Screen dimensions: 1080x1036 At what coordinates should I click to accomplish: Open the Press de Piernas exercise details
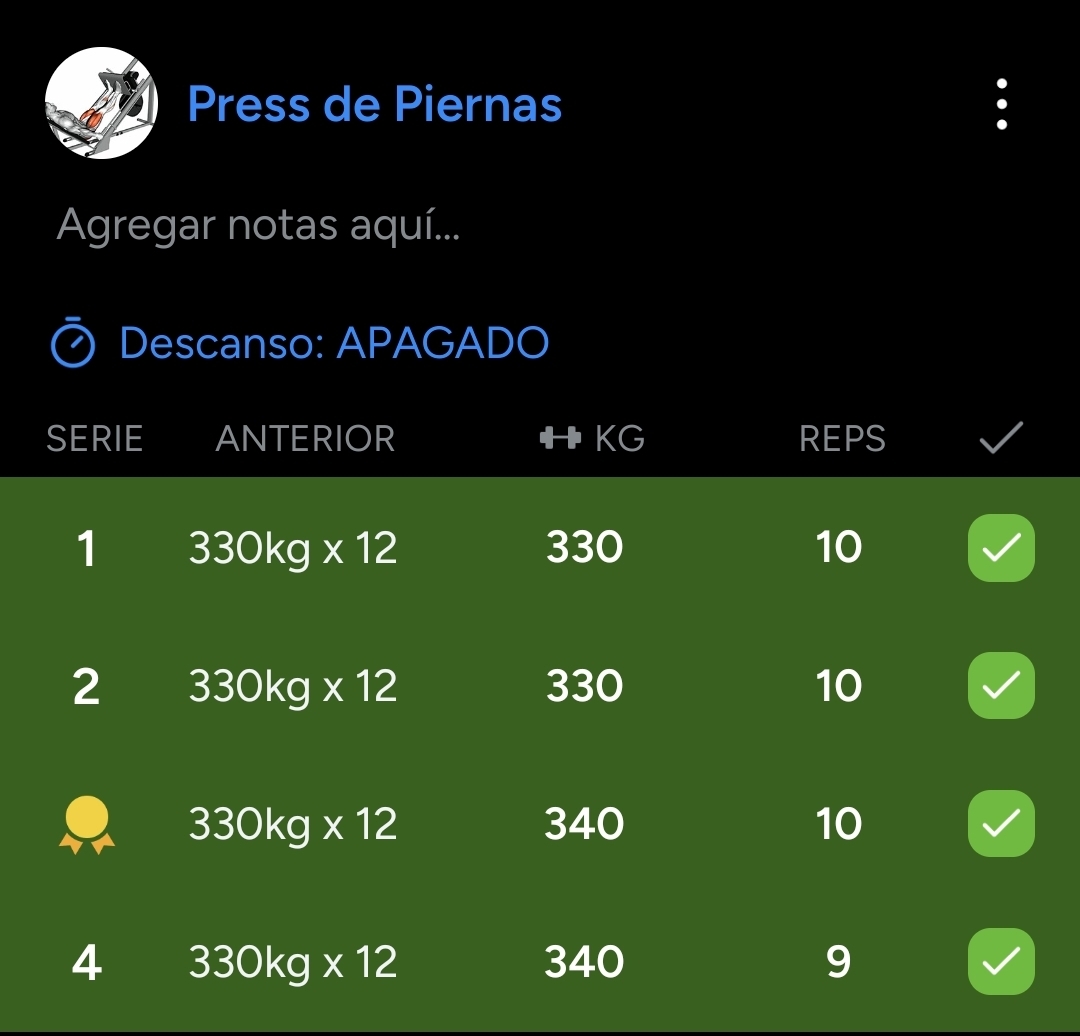pyautogui.click(x=374, y=105)
